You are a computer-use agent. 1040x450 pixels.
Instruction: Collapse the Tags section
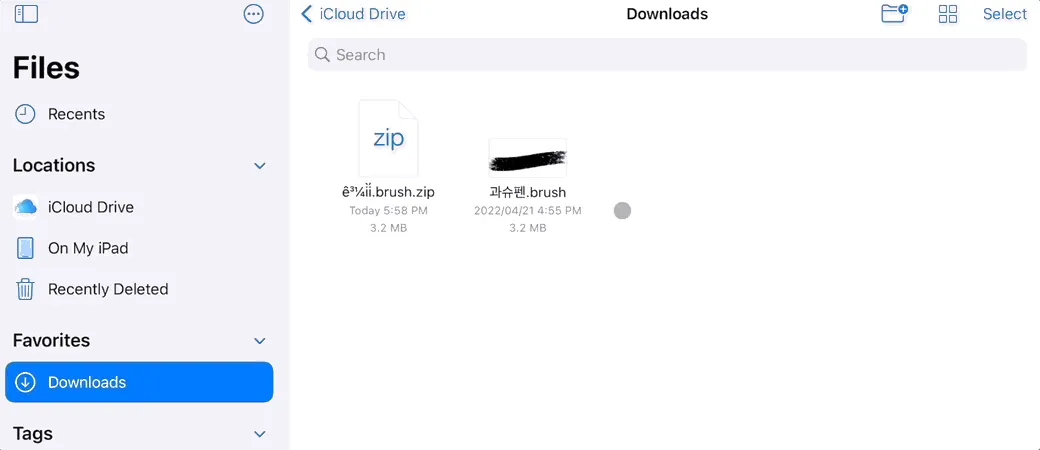260,434
